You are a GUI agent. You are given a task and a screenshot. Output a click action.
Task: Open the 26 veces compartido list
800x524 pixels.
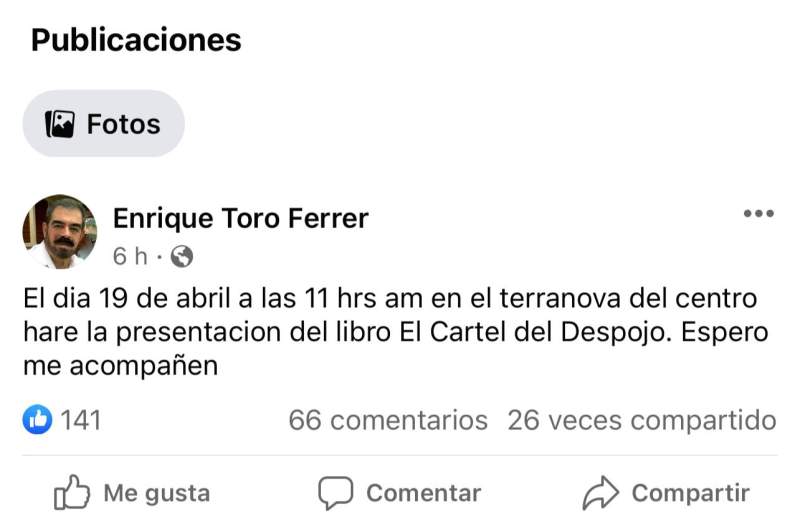click(x=641, y=420)
